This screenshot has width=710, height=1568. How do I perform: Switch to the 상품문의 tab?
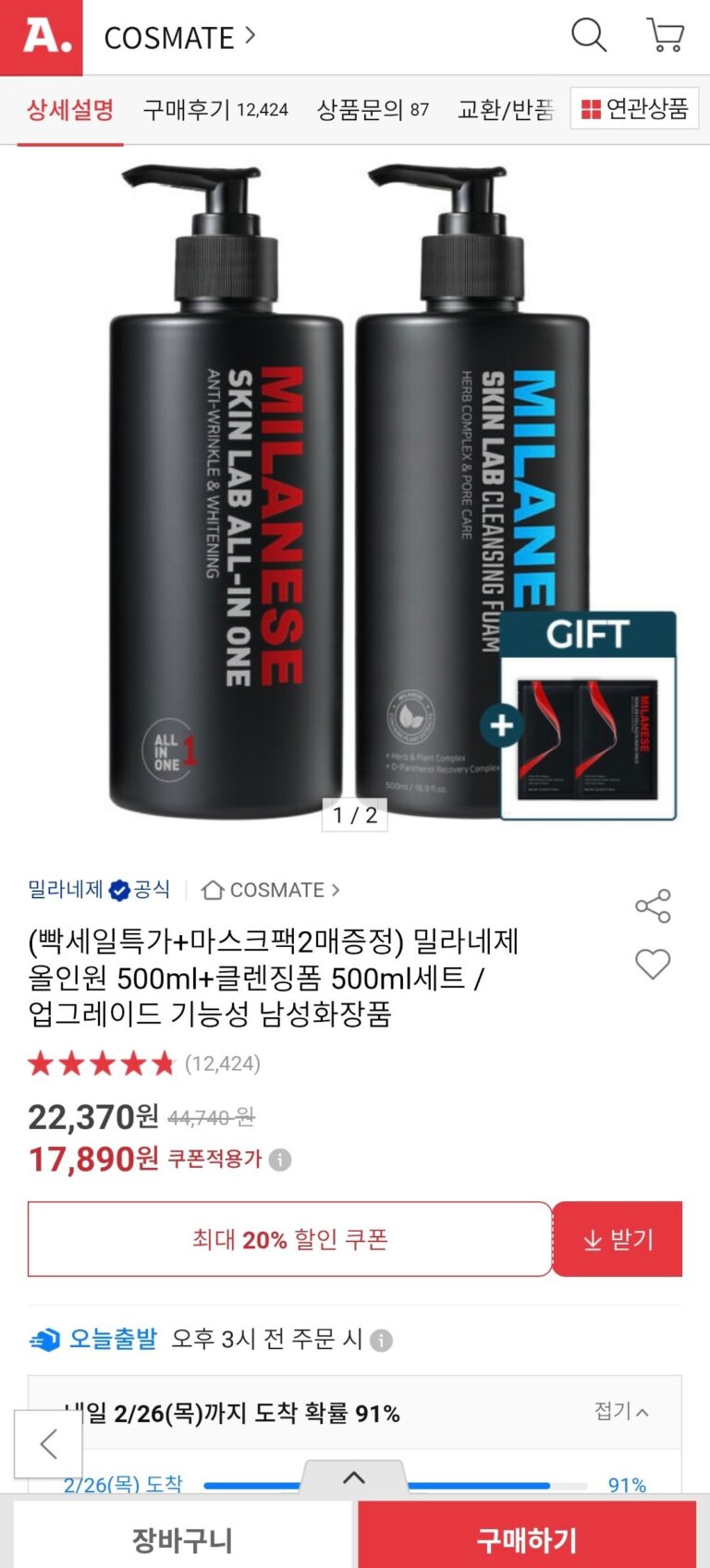[x=373, y=110]
